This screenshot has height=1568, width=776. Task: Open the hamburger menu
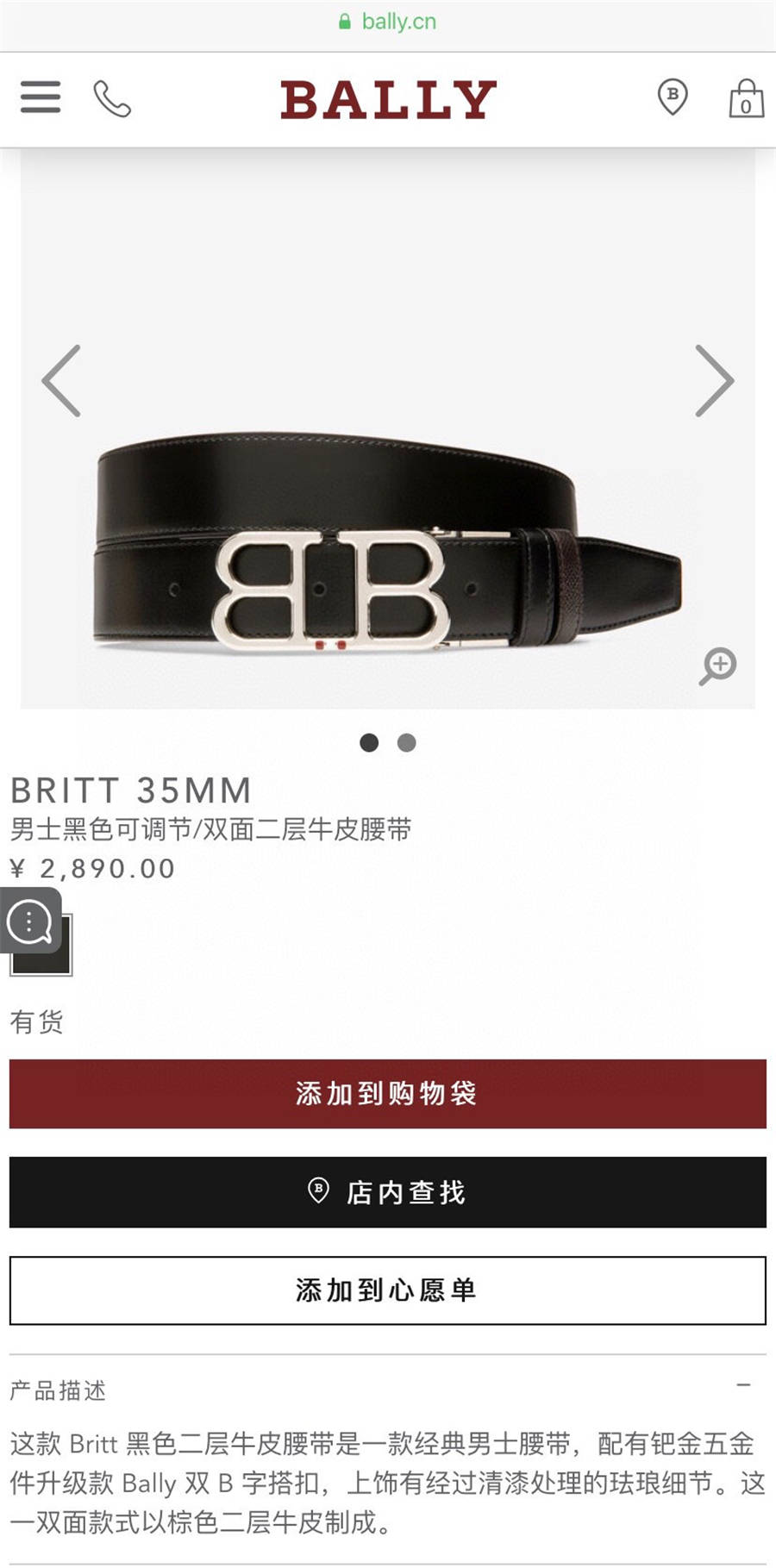41,97
